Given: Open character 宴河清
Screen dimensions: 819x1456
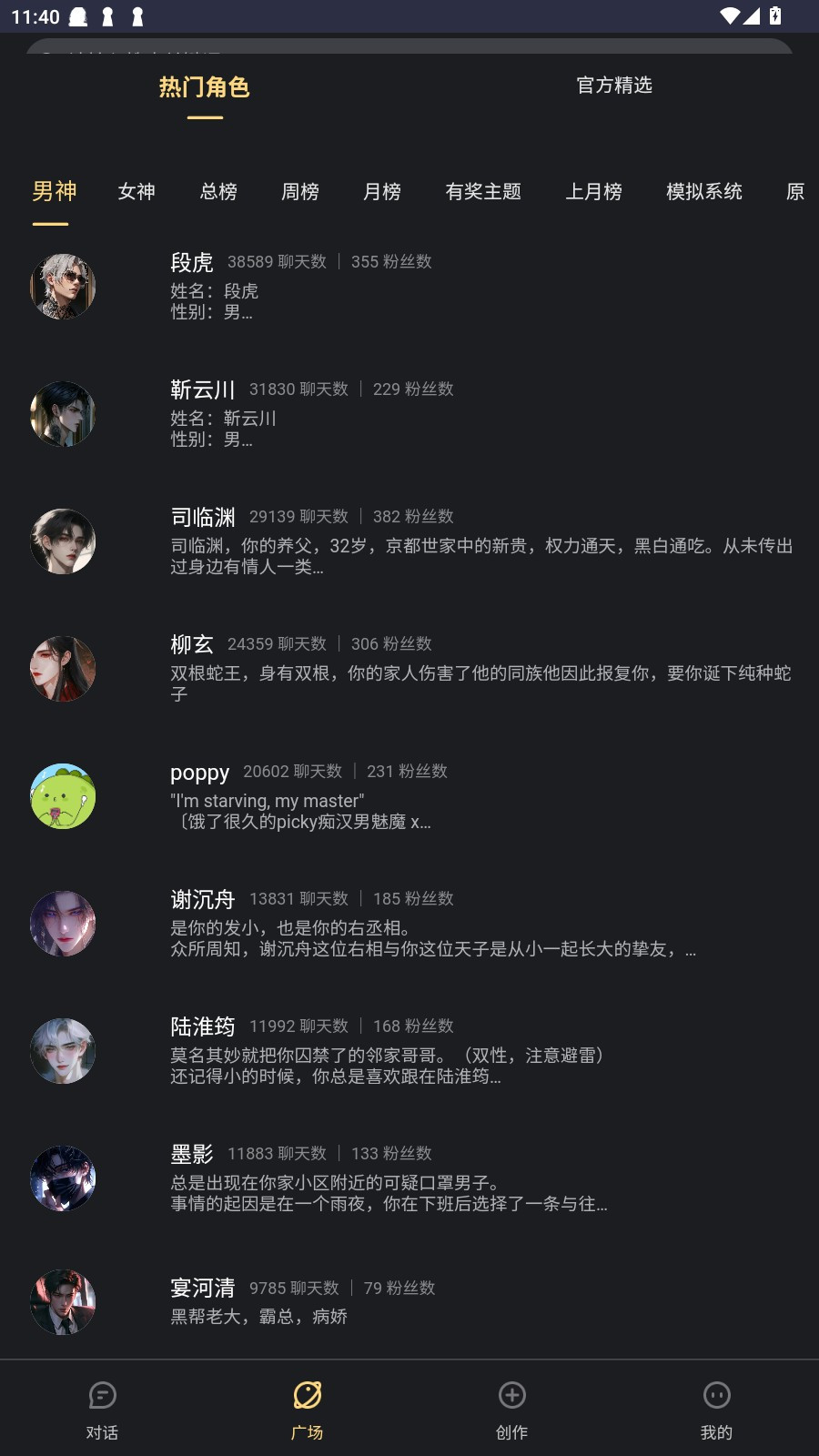Looking at the screenshot, I should click(409, 1301).
